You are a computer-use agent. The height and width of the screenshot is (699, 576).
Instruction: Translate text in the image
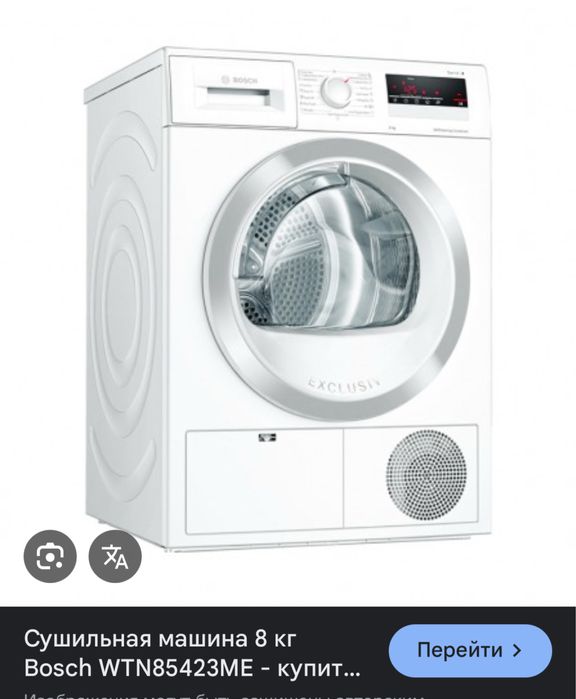coord(115,556)
